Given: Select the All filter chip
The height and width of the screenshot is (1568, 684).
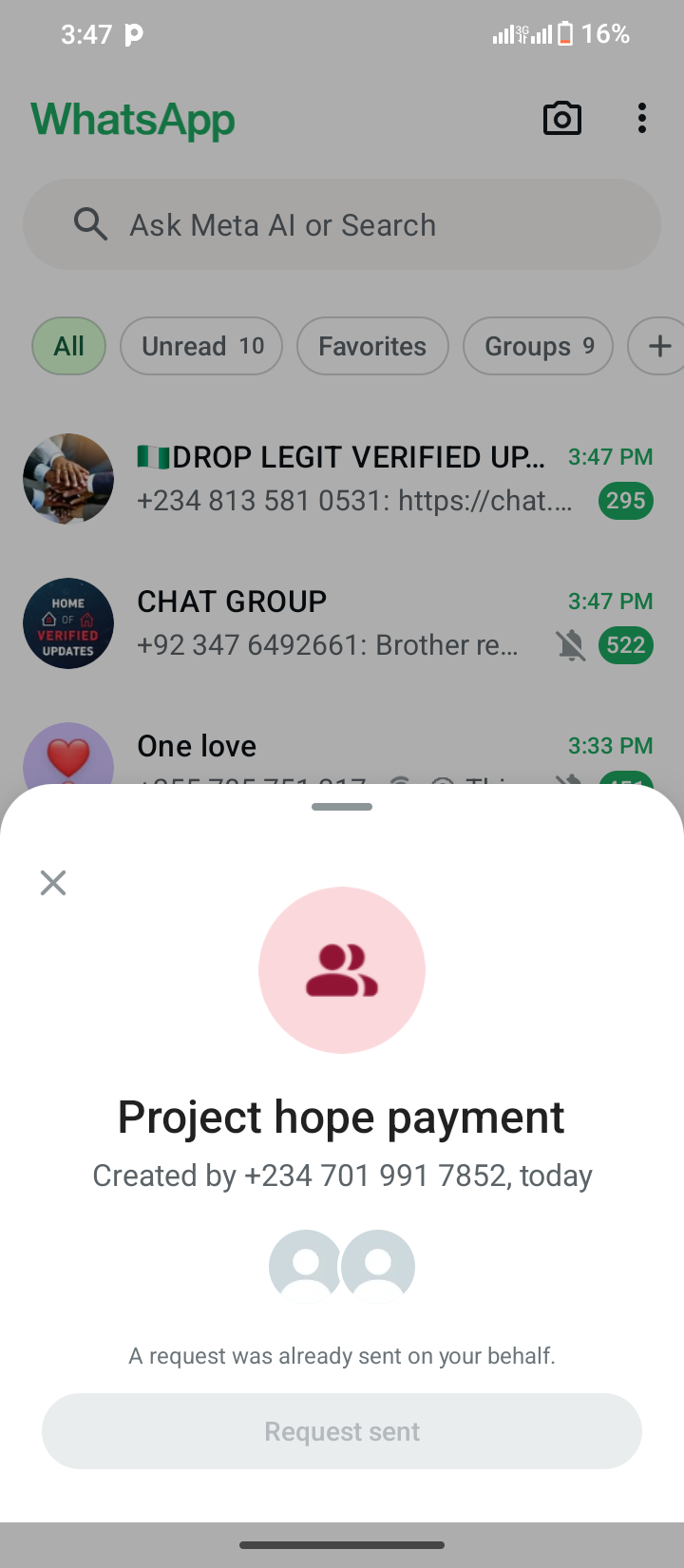Looking at the screenshot, I should tap(68, 346).
